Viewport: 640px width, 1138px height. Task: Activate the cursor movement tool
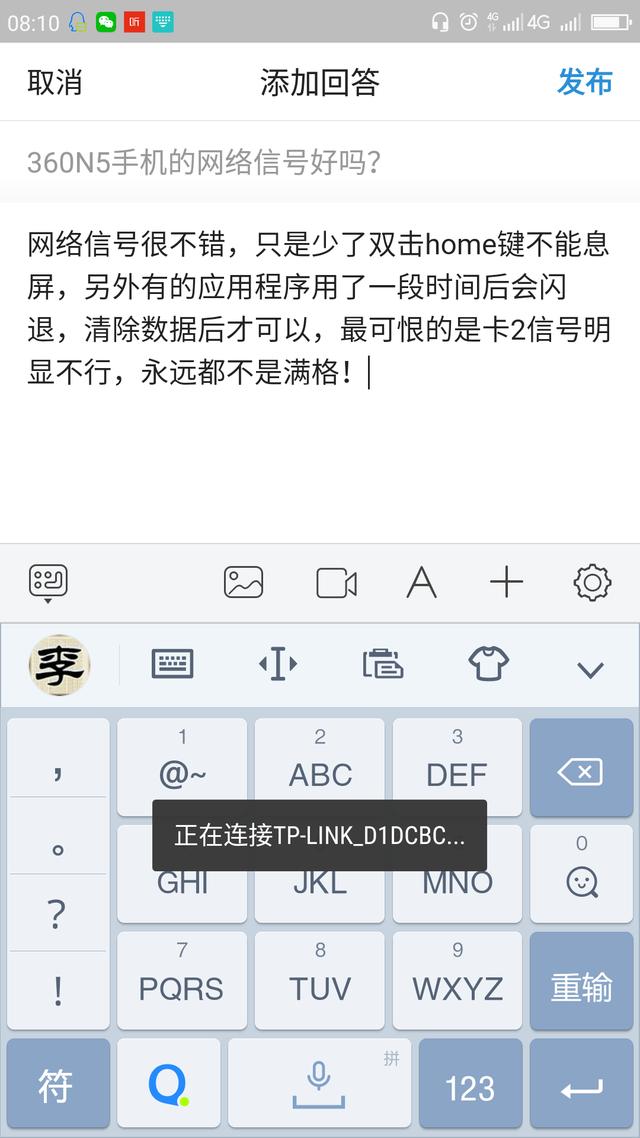coord(278,663)
